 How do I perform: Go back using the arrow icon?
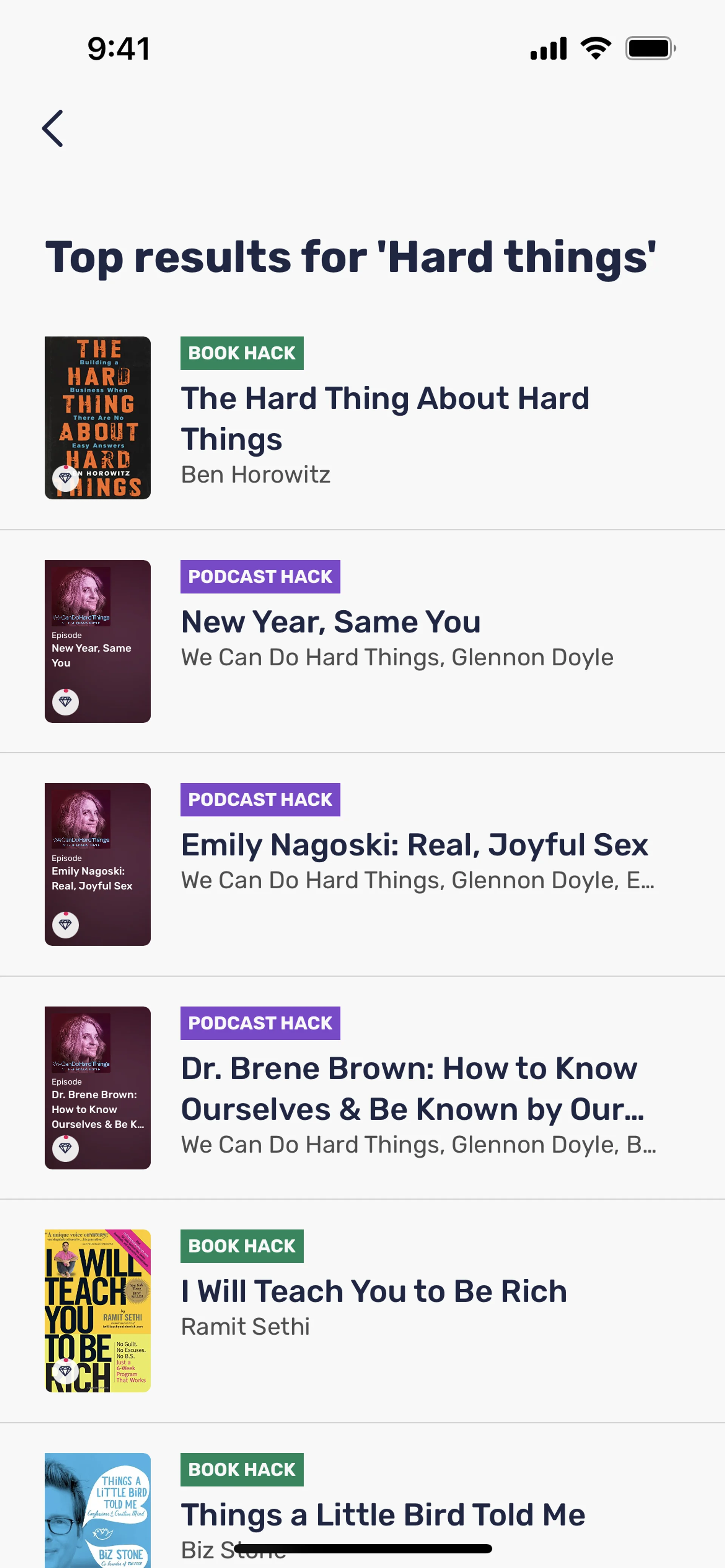tap(53, 128)
